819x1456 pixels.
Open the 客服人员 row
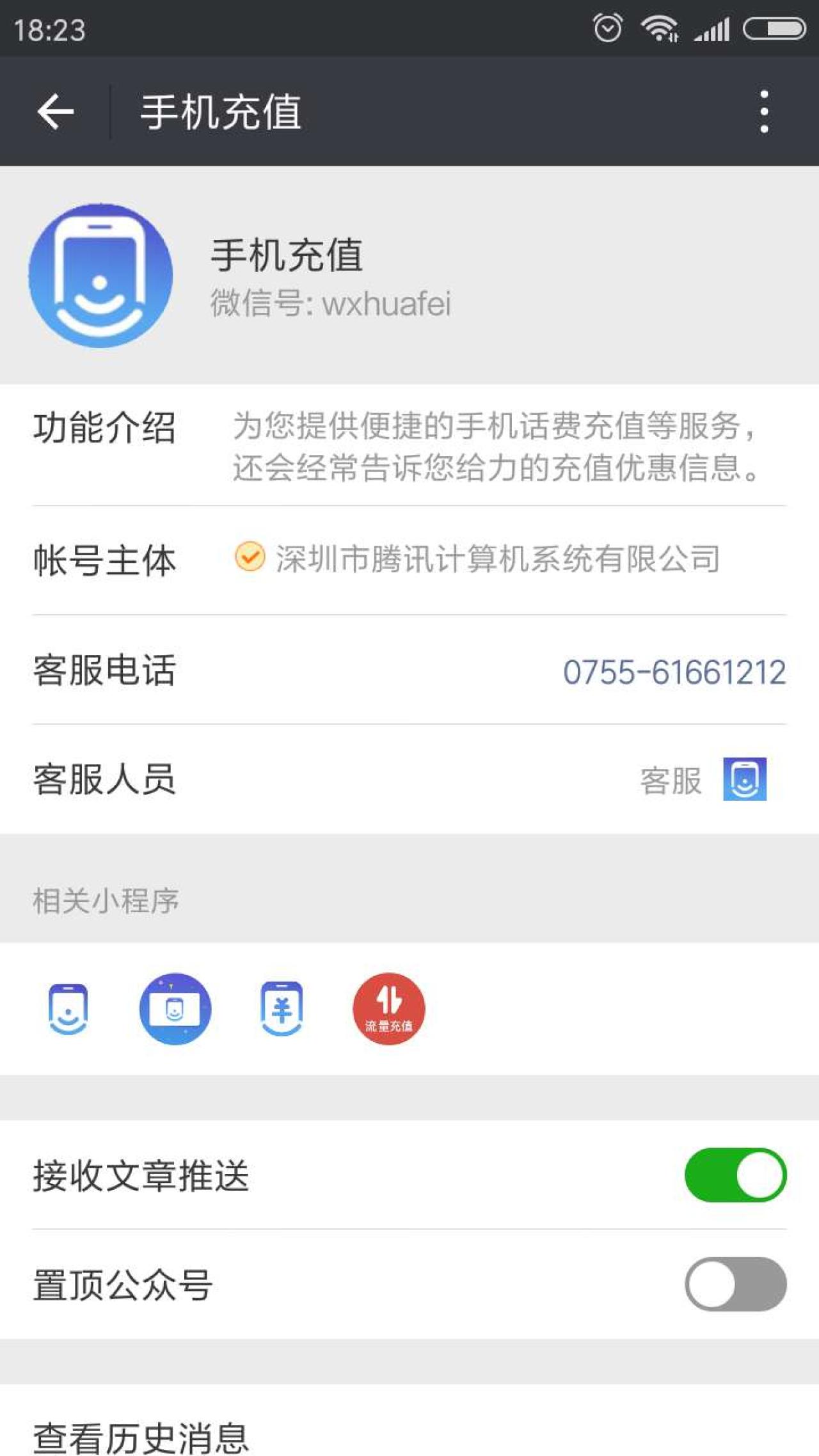tap(409, 780)
